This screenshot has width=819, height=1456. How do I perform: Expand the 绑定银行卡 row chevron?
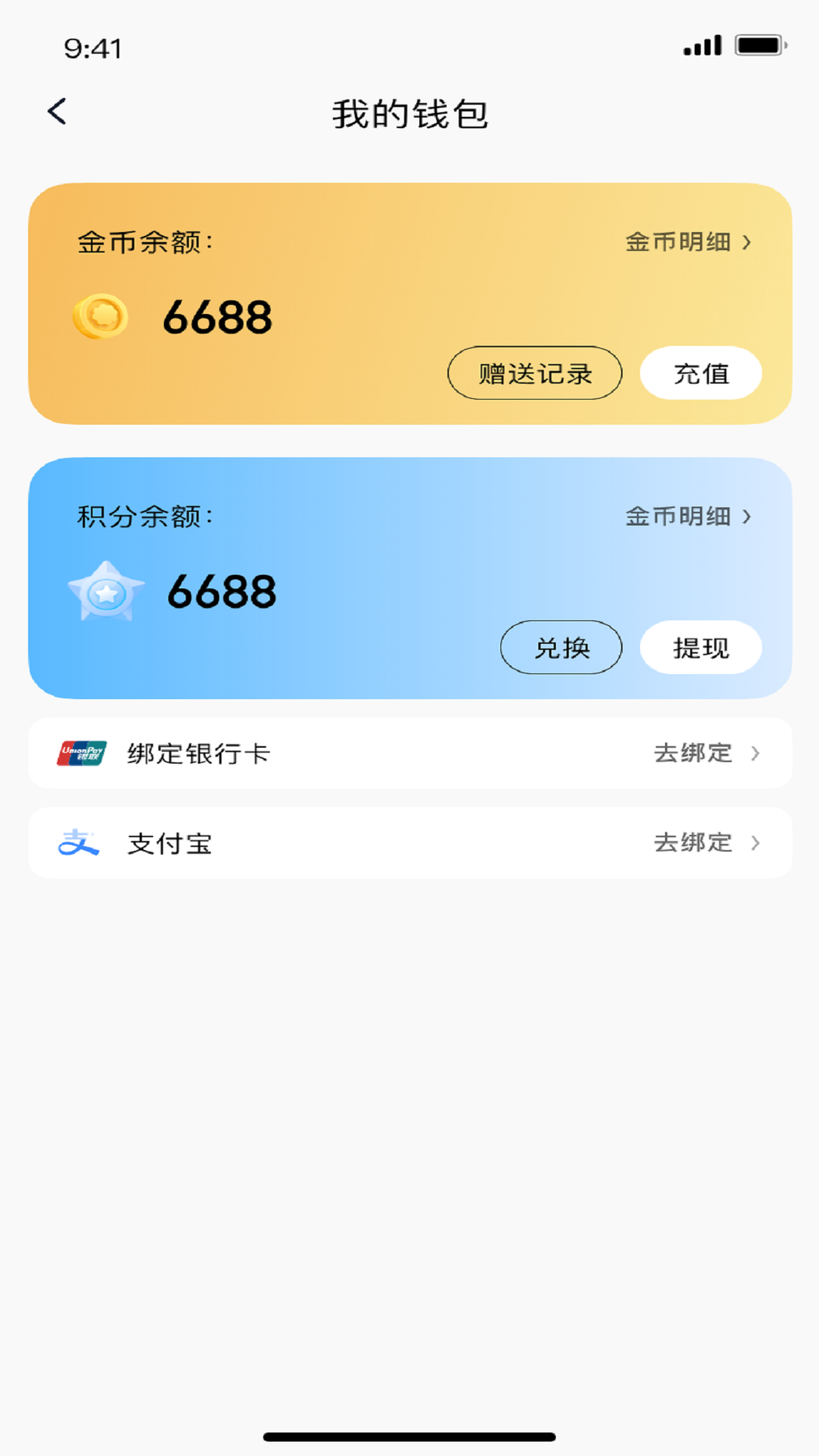(x=755, y=752)
